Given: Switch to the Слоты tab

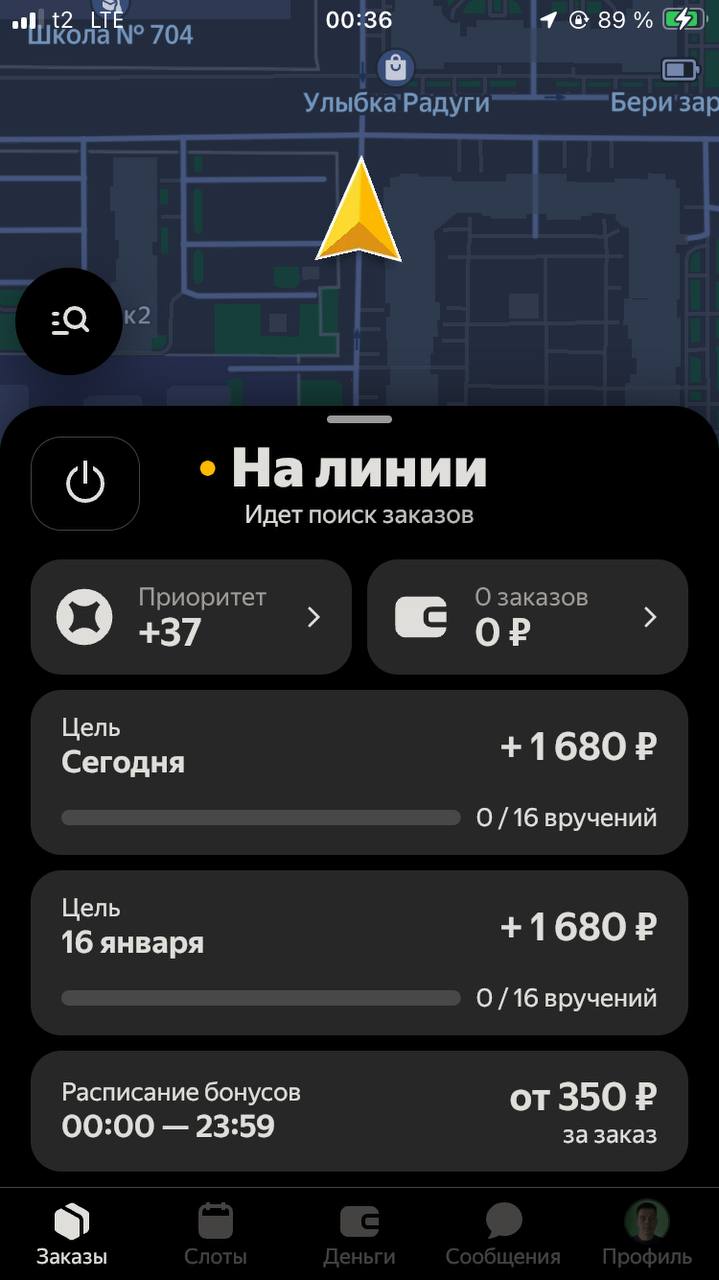Looking at the screenshot, I should (215, 1235).
